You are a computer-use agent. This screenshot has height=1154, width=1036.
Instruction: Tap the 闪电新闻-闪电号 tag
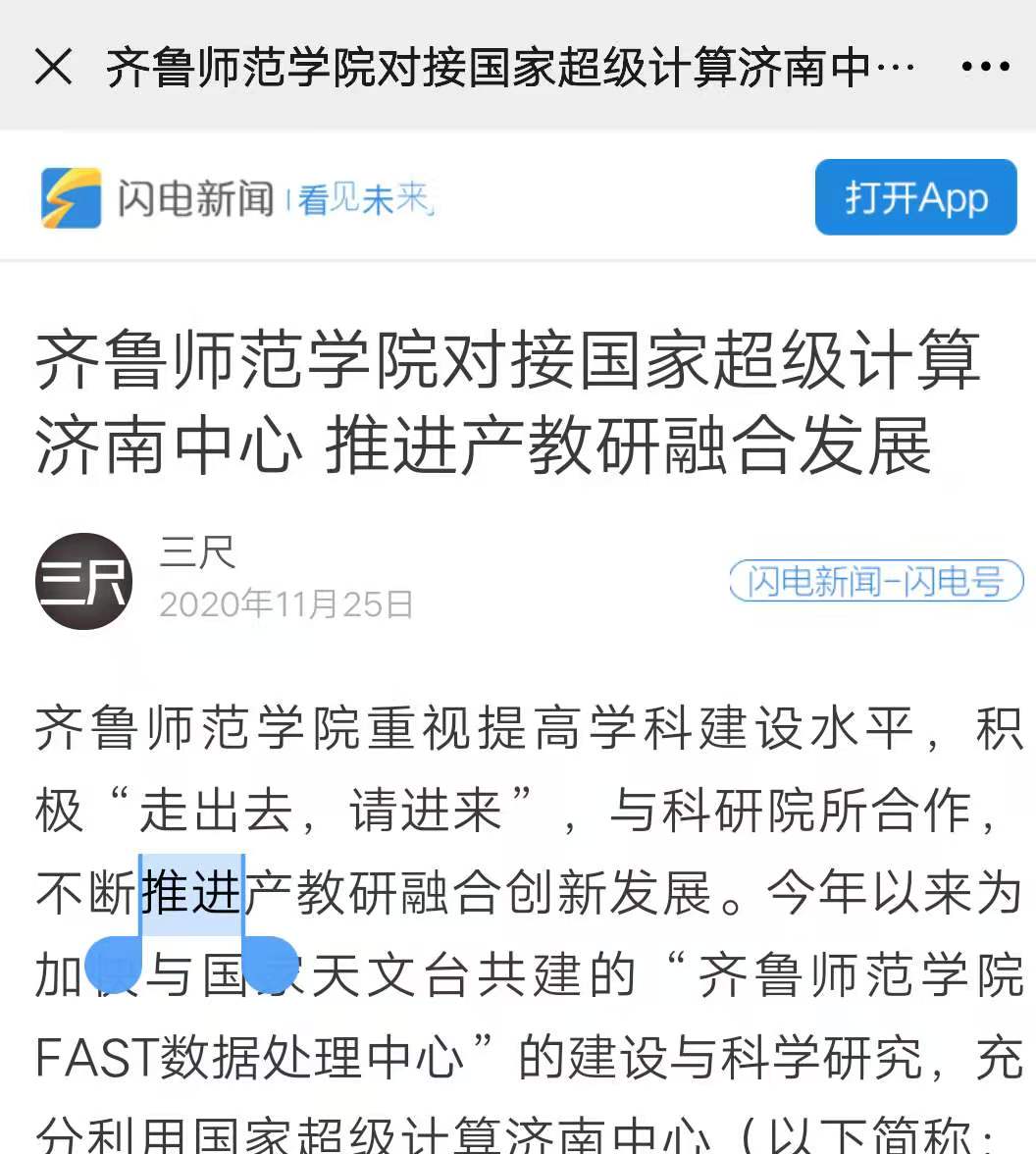(876, 582)
